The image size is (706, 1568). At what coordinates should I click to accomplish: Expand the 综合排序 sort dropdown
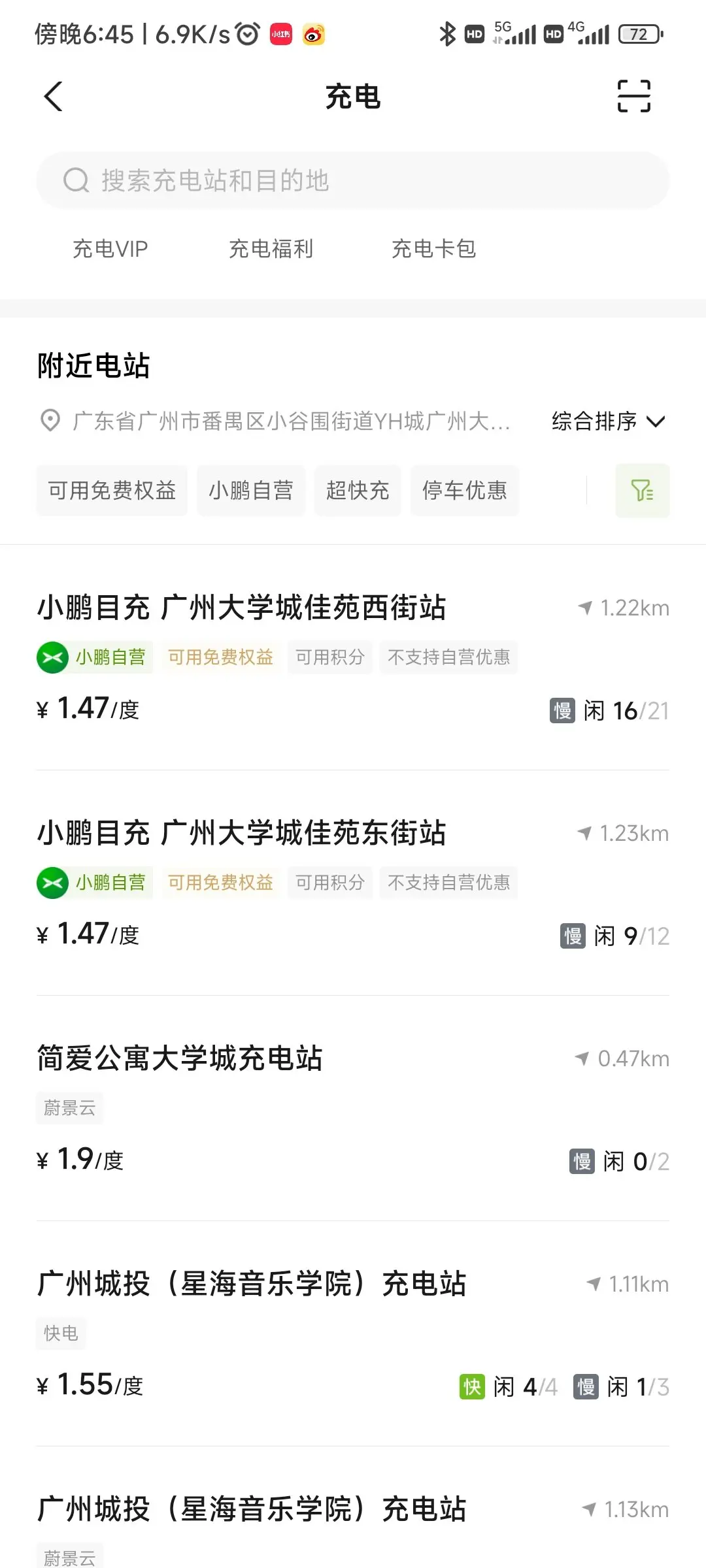click(x=609, y=421)
